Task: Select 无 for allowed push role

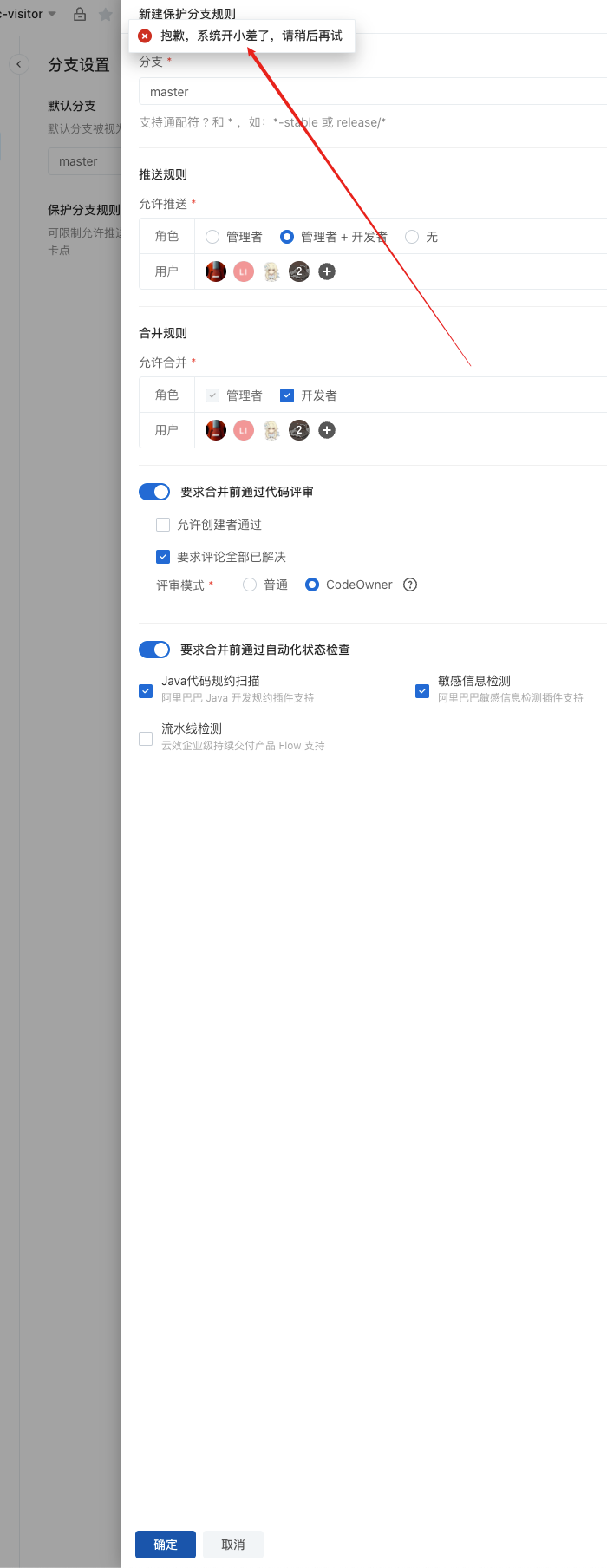Action: pos(412,237)
